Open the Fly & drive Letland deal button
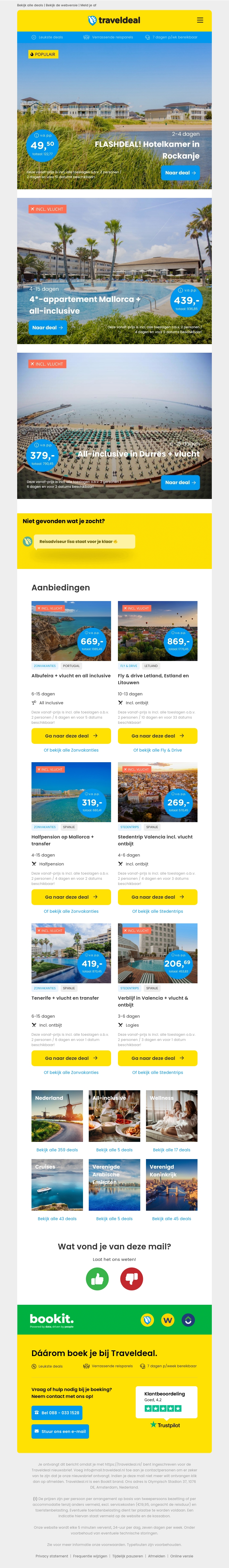This screenshot has height=1568, width=229. 157,736
